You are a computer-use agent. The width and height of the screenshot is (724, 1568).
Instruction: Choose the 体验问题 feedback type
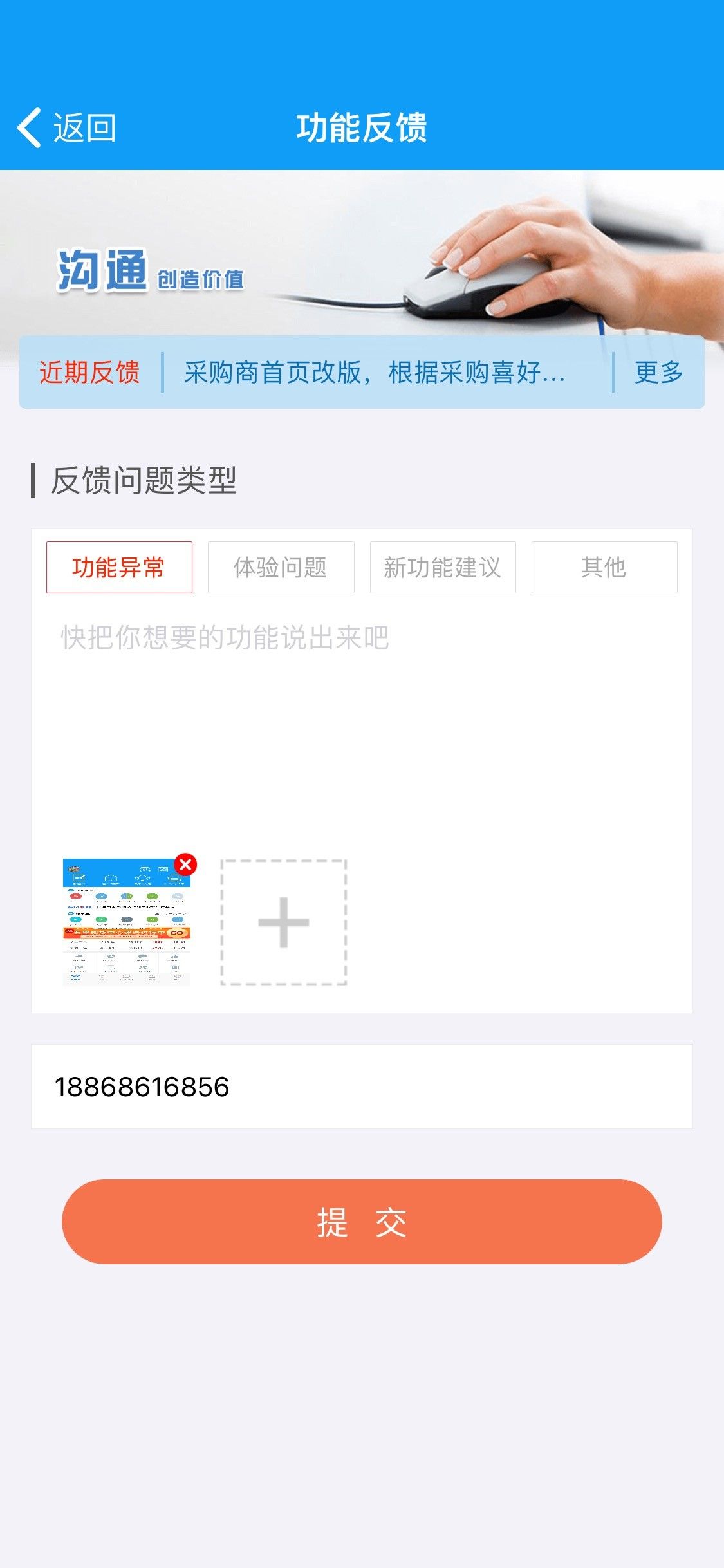(x=281, y=567)
